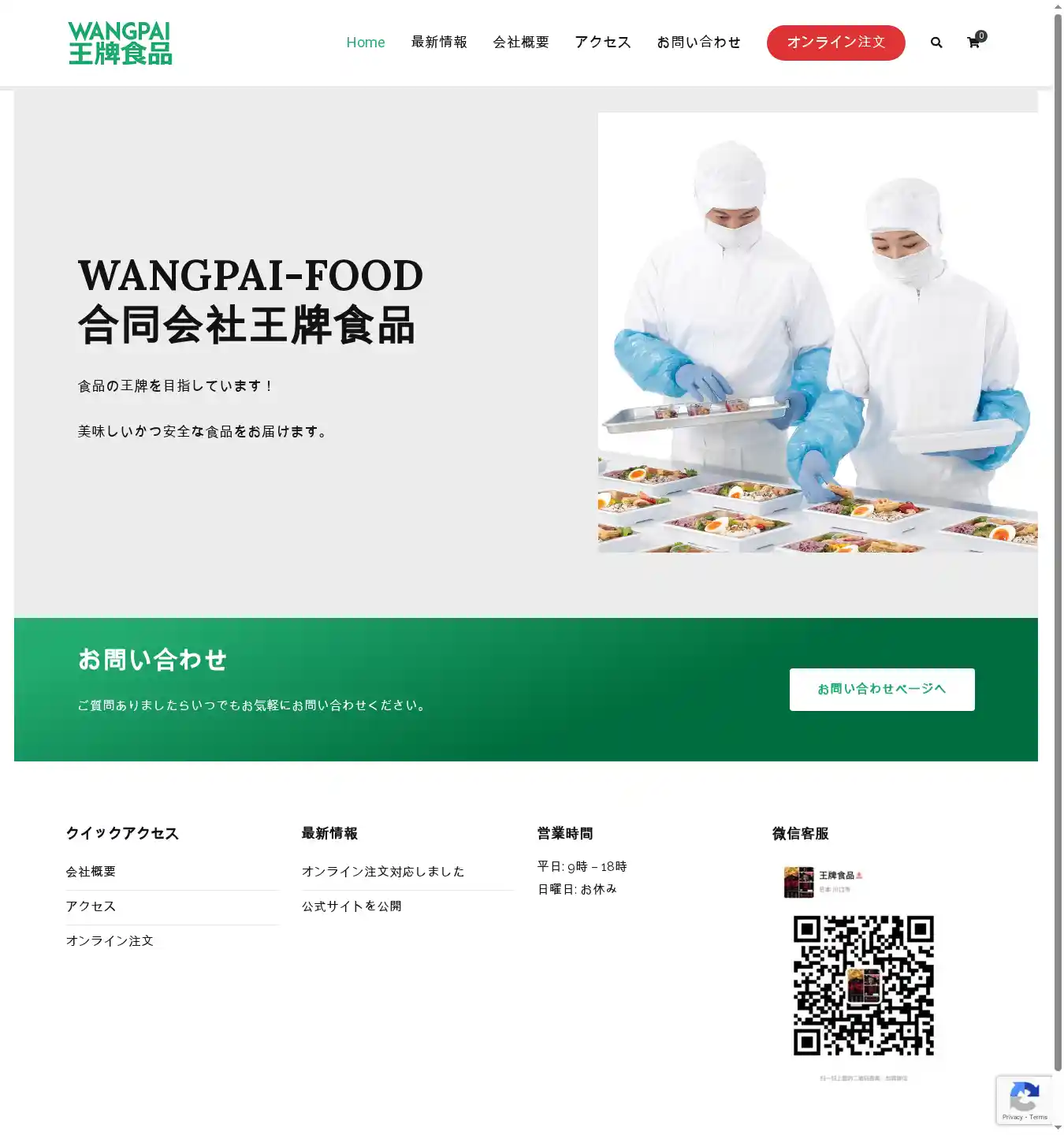Viewport: 1064px width, 1135px height.
Task: Open 会社概要 under クイックアクセス
Action: [91, 872]
